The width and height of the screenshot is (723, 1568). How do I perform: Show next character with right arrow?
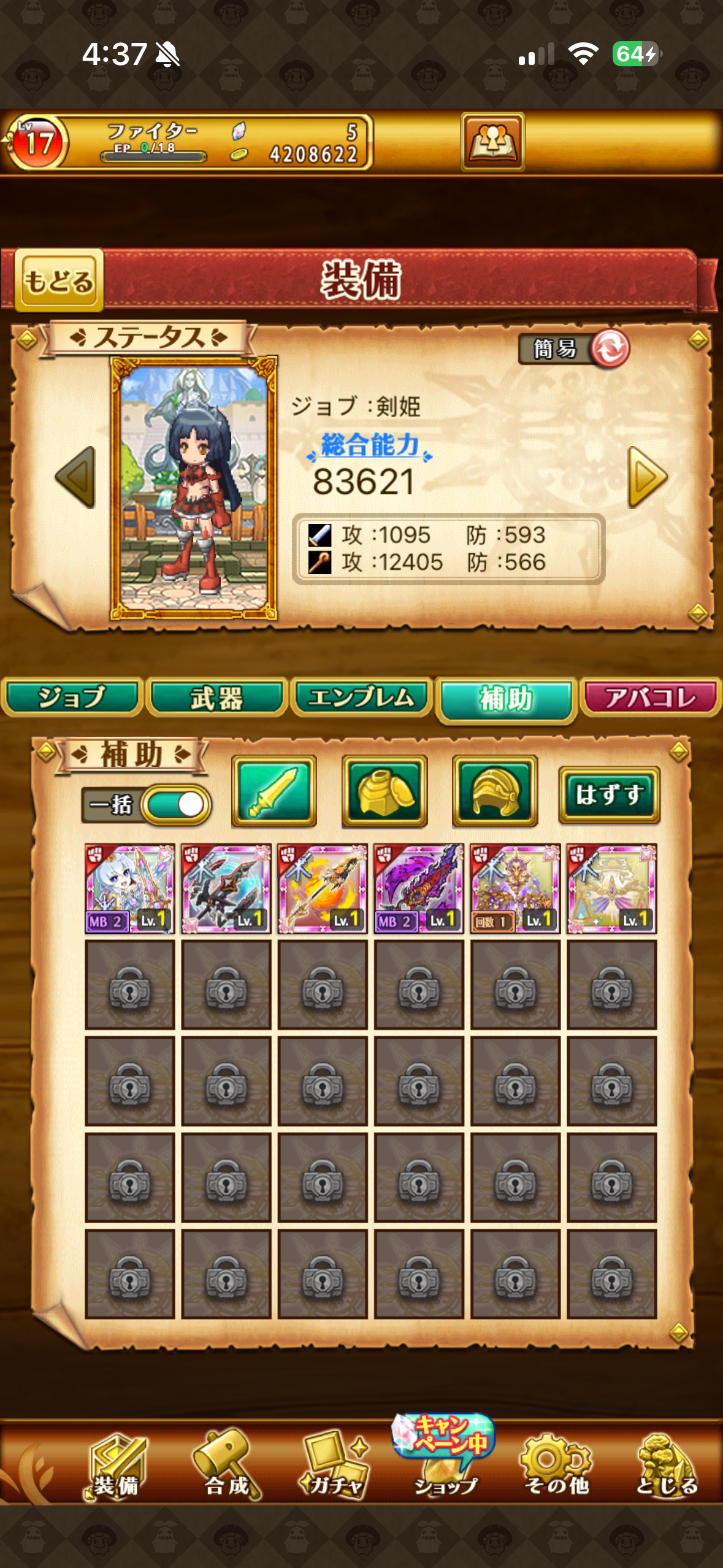648,477
